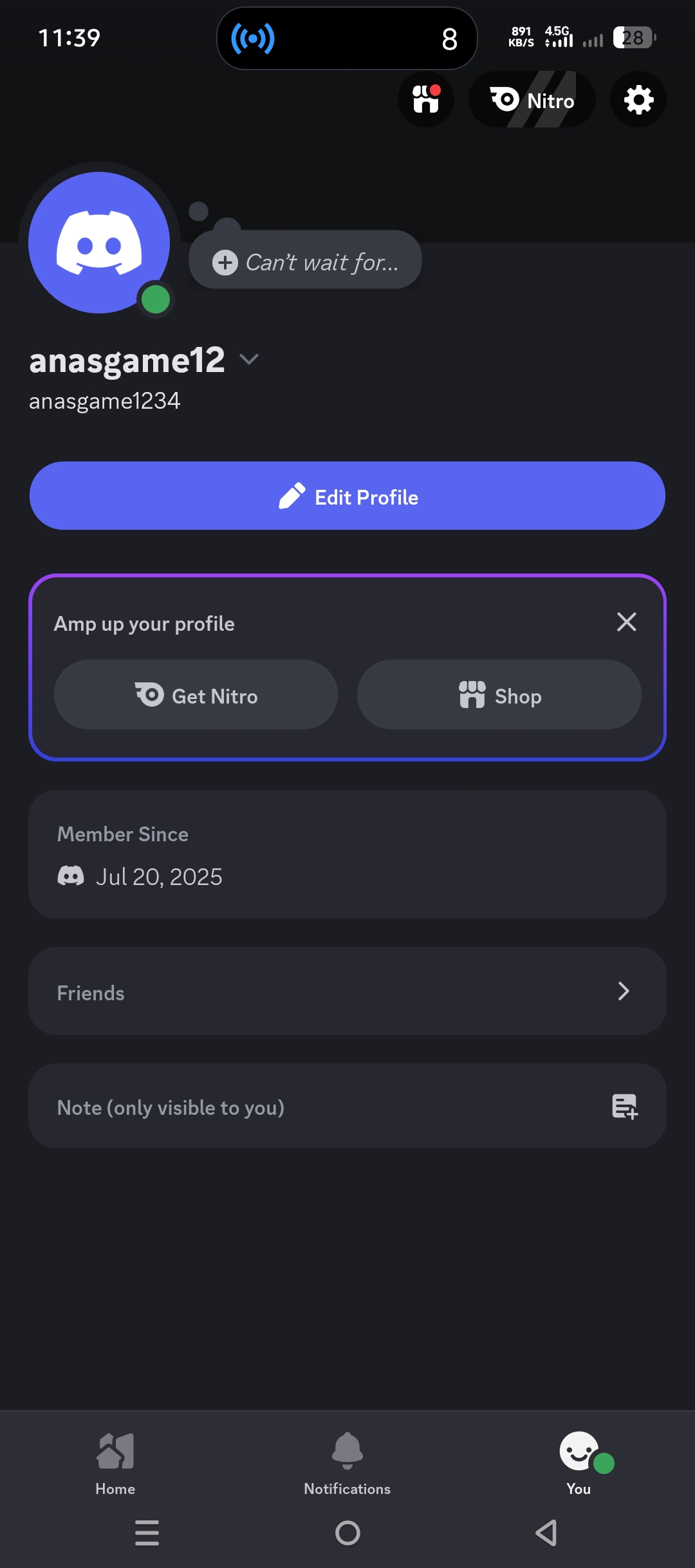Expand the account switcher next to anasgame12

pos(249,359)
